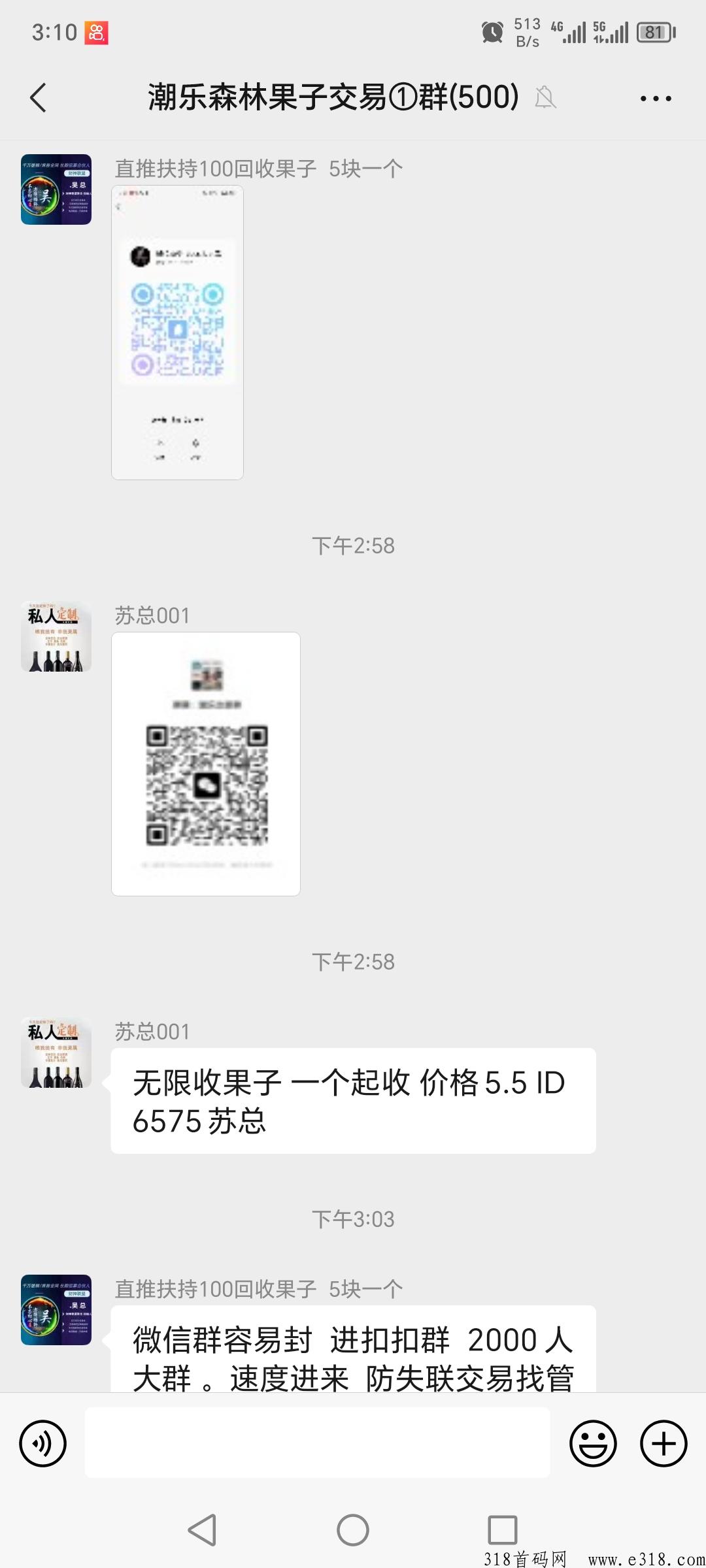Open the emoji picker
This screenshot has height=1568, width=706.
(593, 1443)
